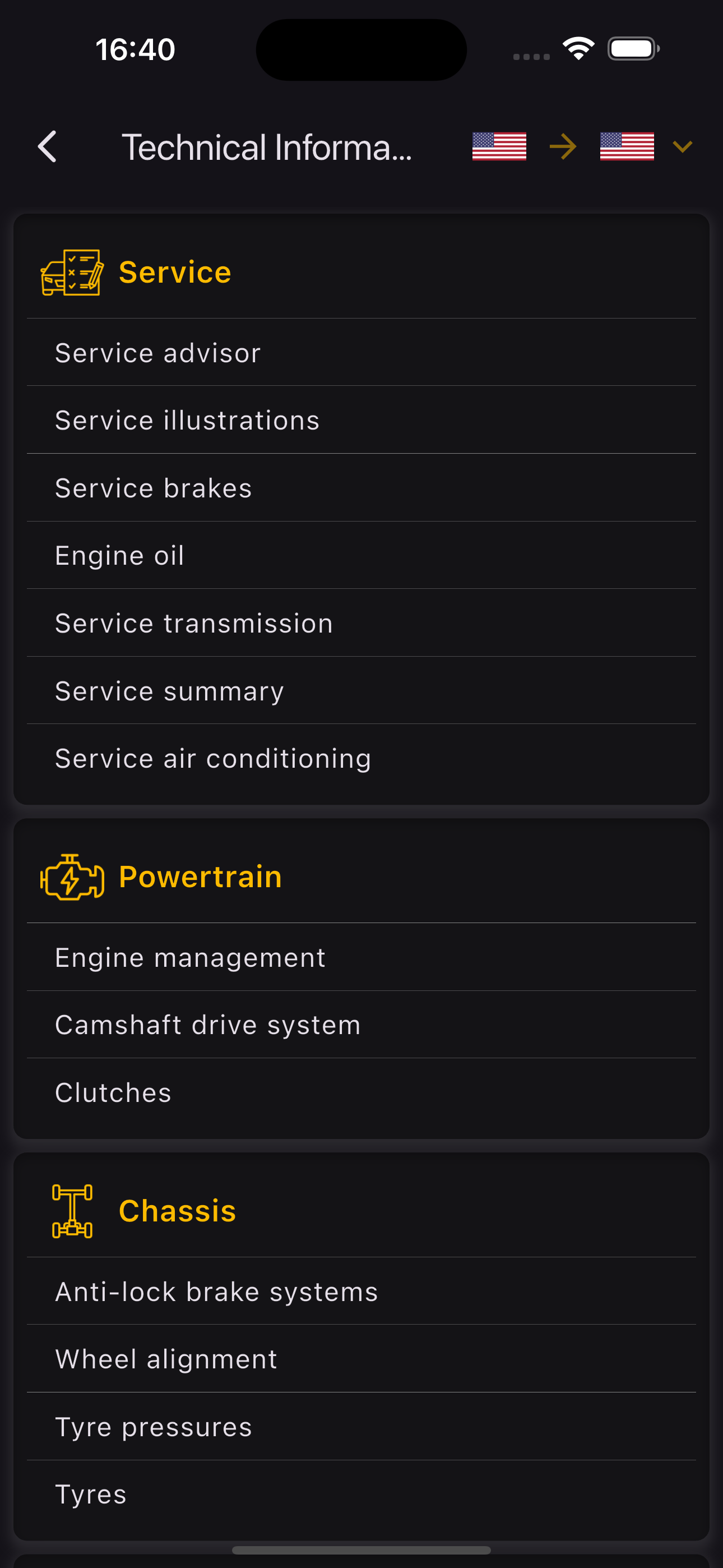
Task: Open the Tyre pressures section
Action: (x=153, y=1426)
